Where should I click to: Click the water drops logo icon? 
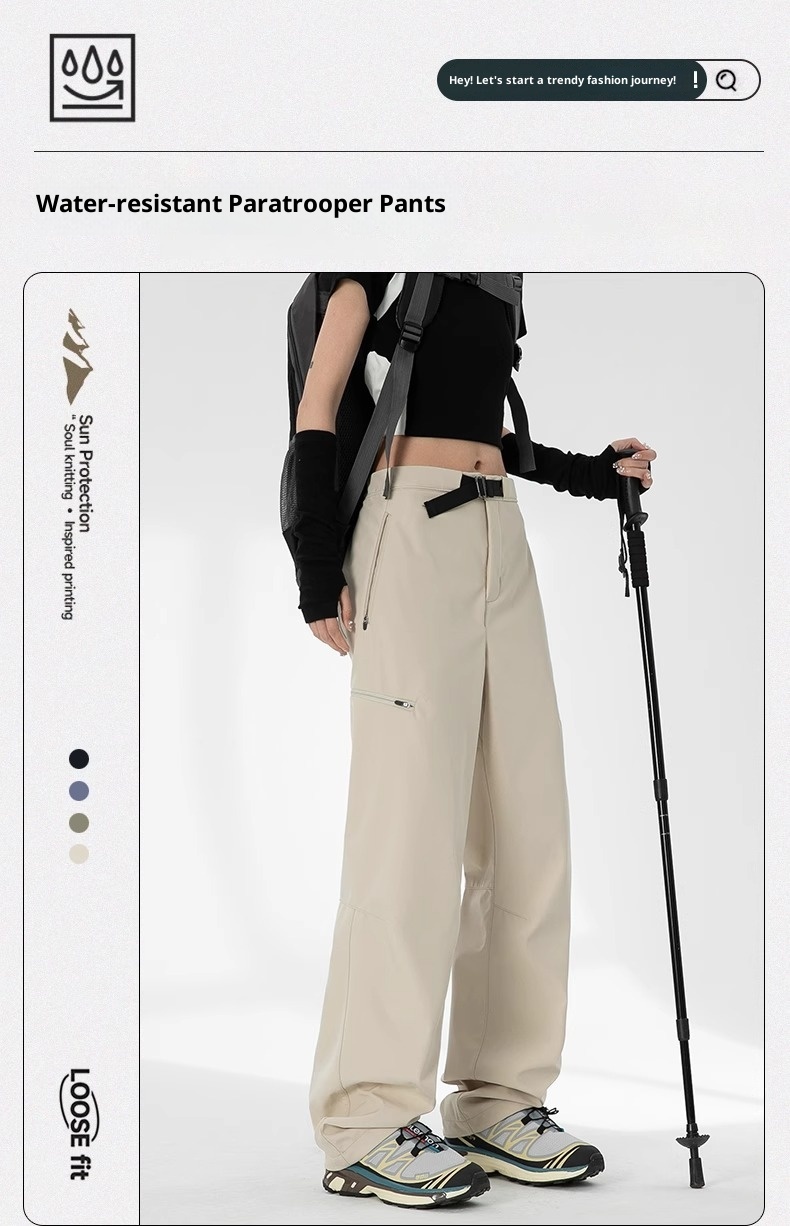pyautogui.click(x=92, y=78)
